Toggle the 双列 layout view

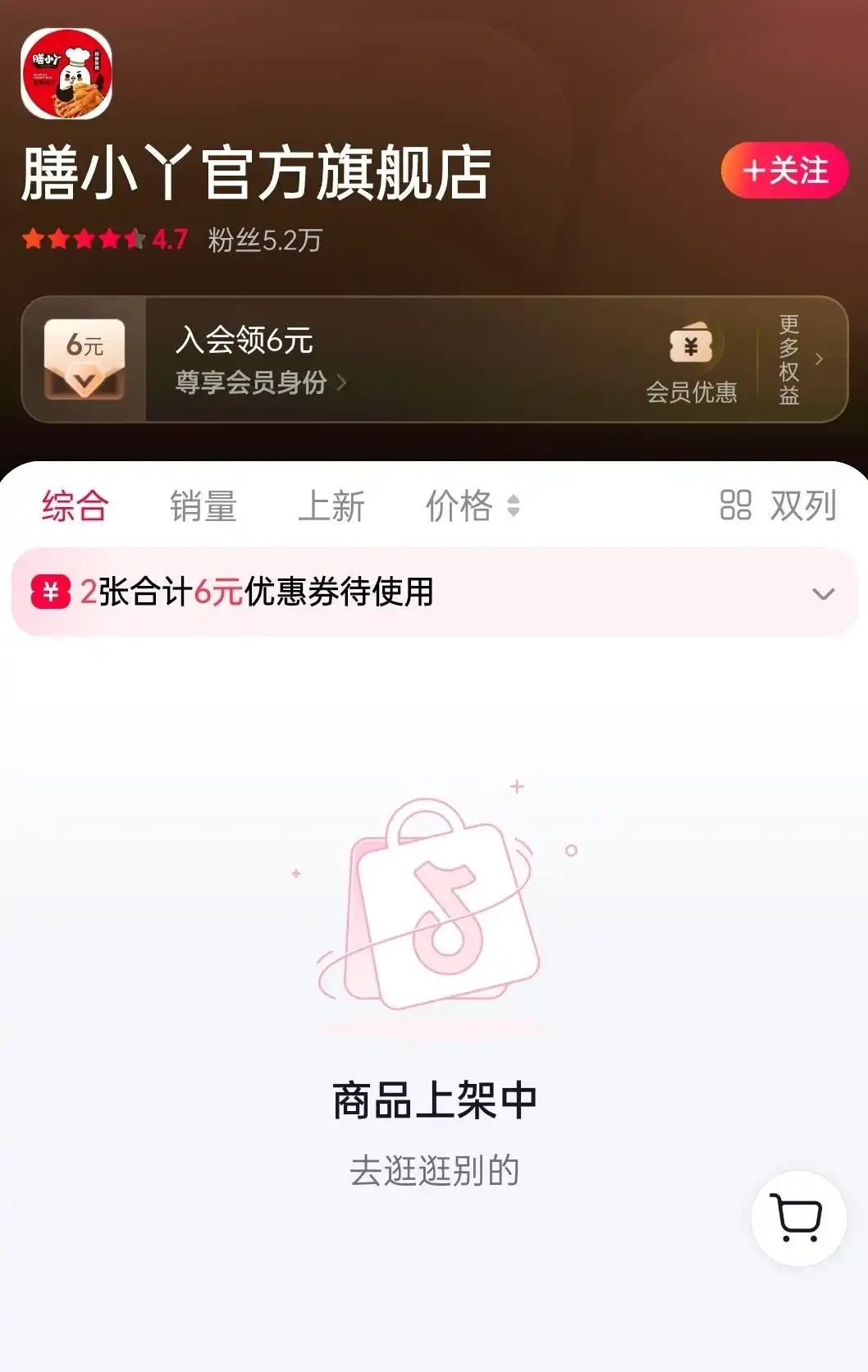click(x=778, y=505)
